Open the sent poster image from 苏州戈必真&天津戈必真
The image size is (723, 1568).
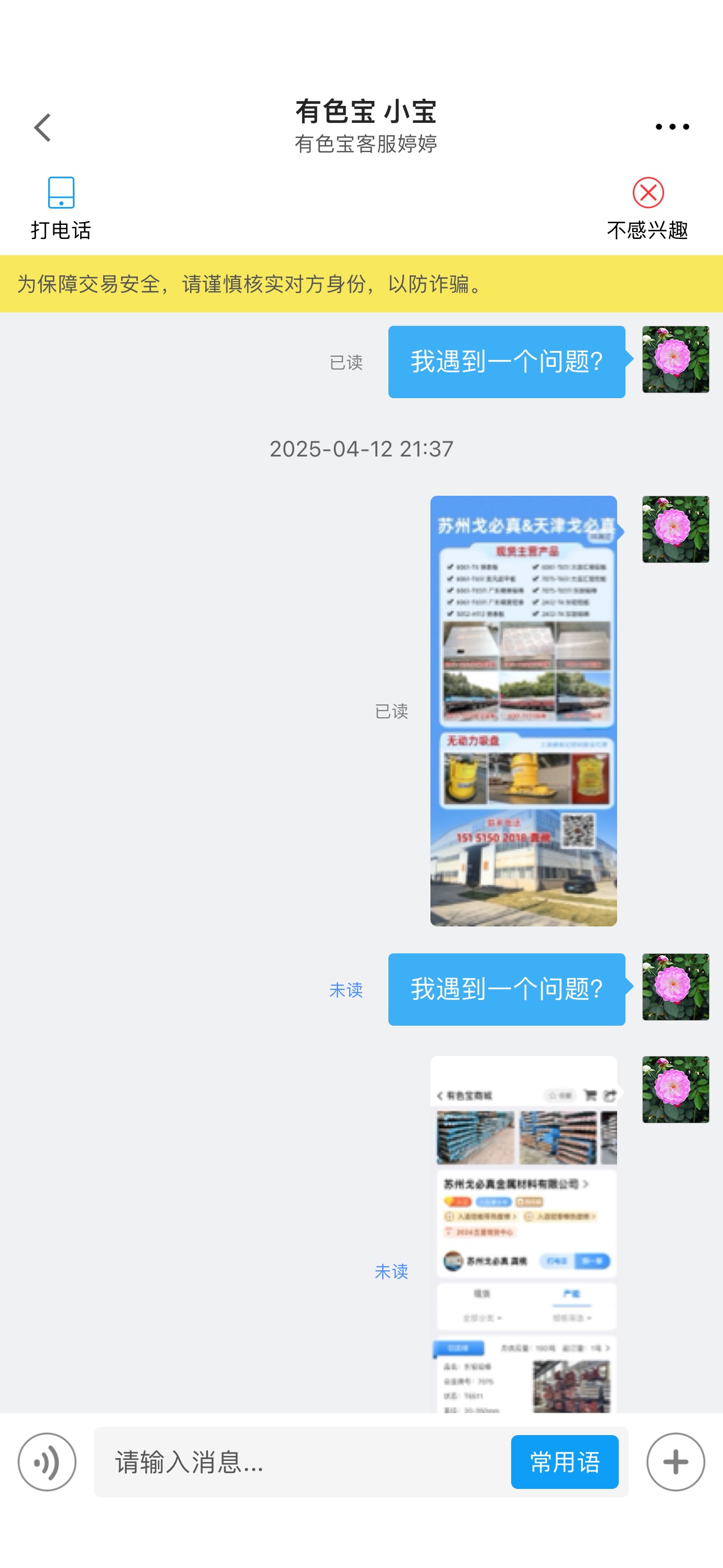coord(523,711)
